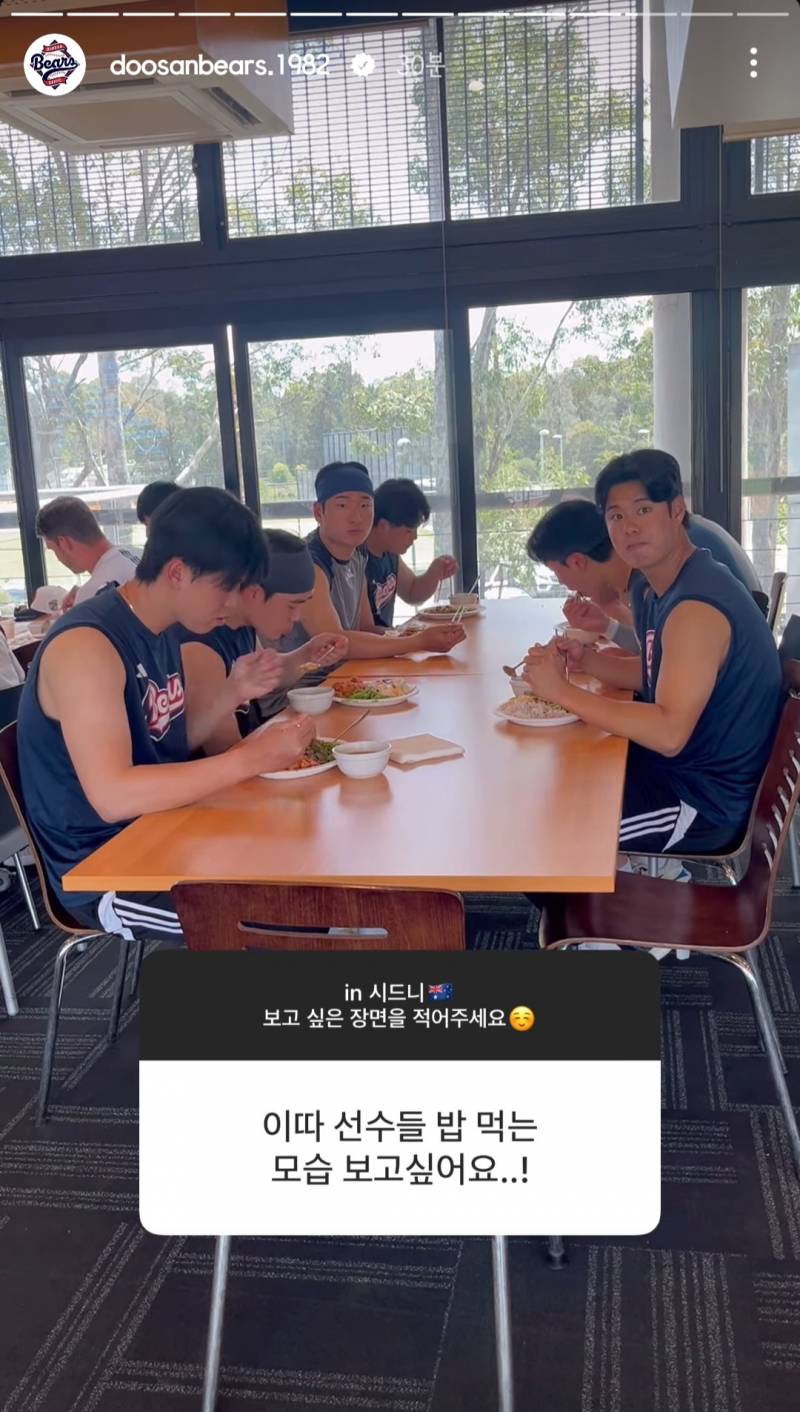Open the three-dot story options menu
This screenshot has width=800, height=1412.
(x=753, y=64)
